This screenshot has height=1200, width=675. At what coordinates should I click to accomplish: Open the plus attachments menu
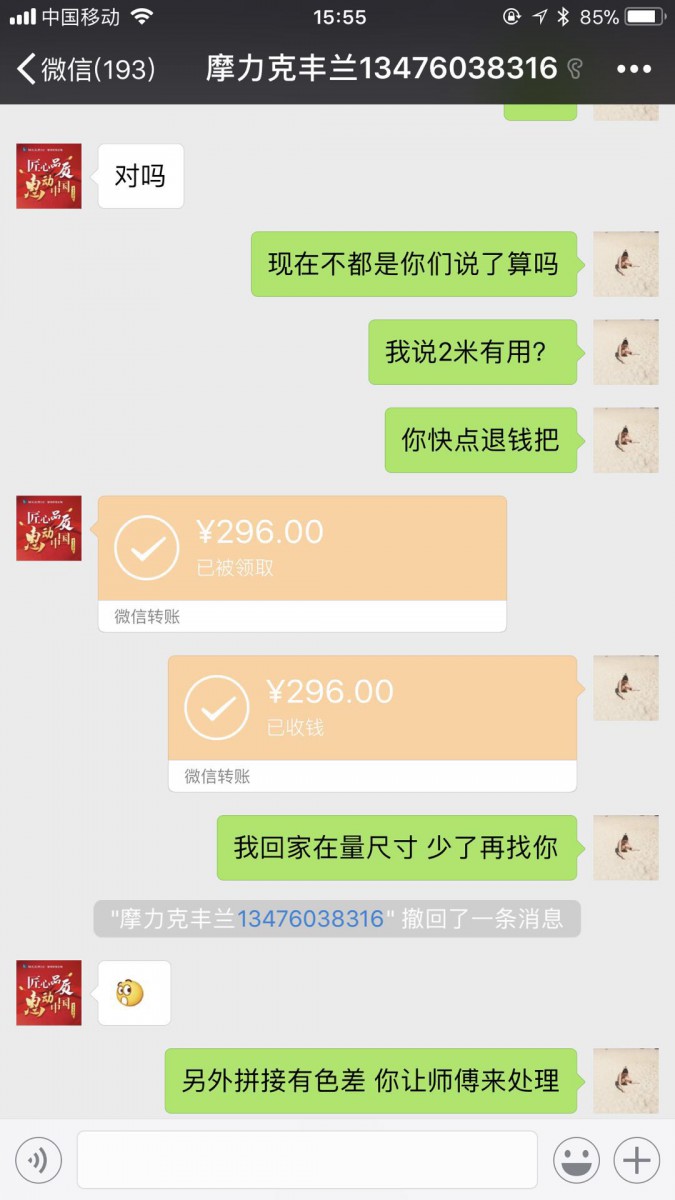click(x=637, y=1160)
